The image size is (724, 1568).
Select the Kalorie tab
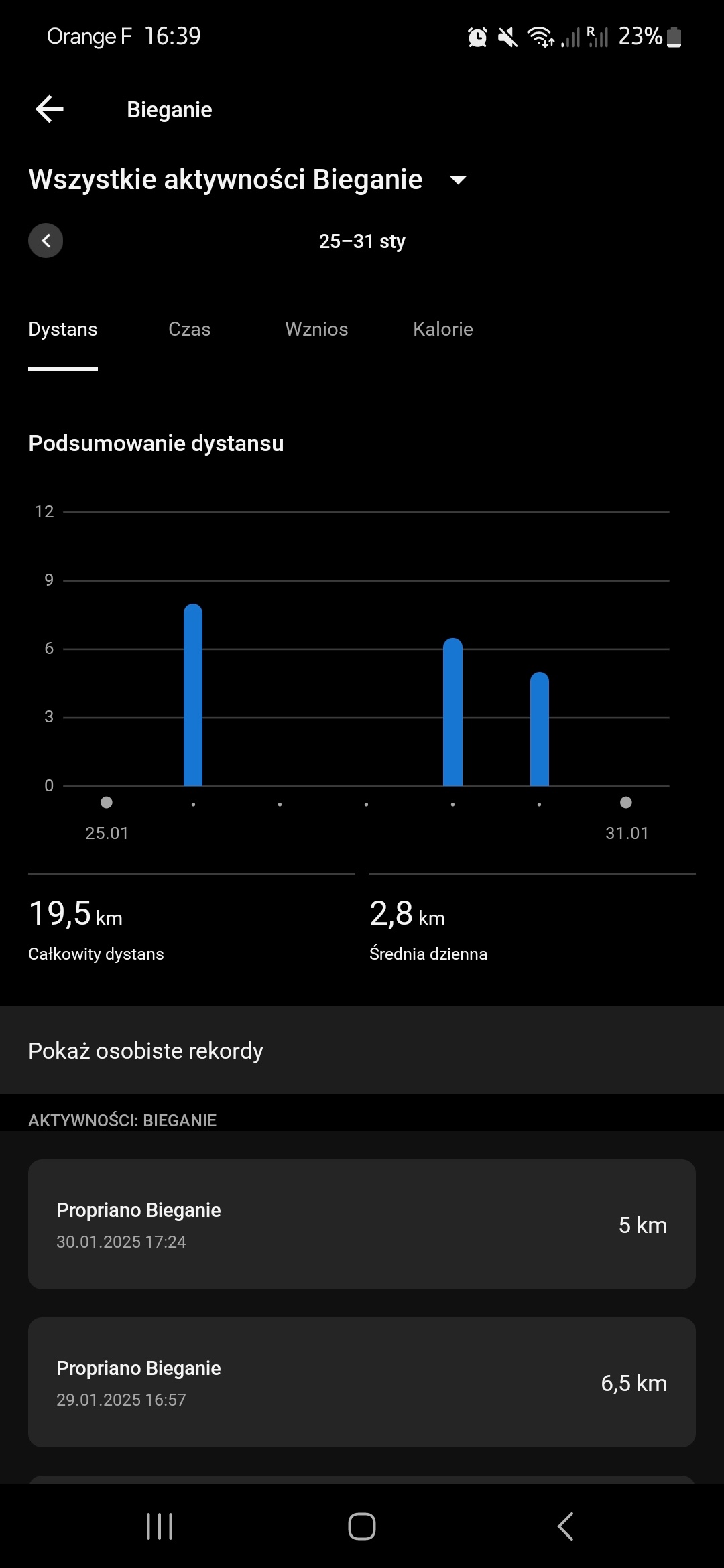tap(442, 329)
